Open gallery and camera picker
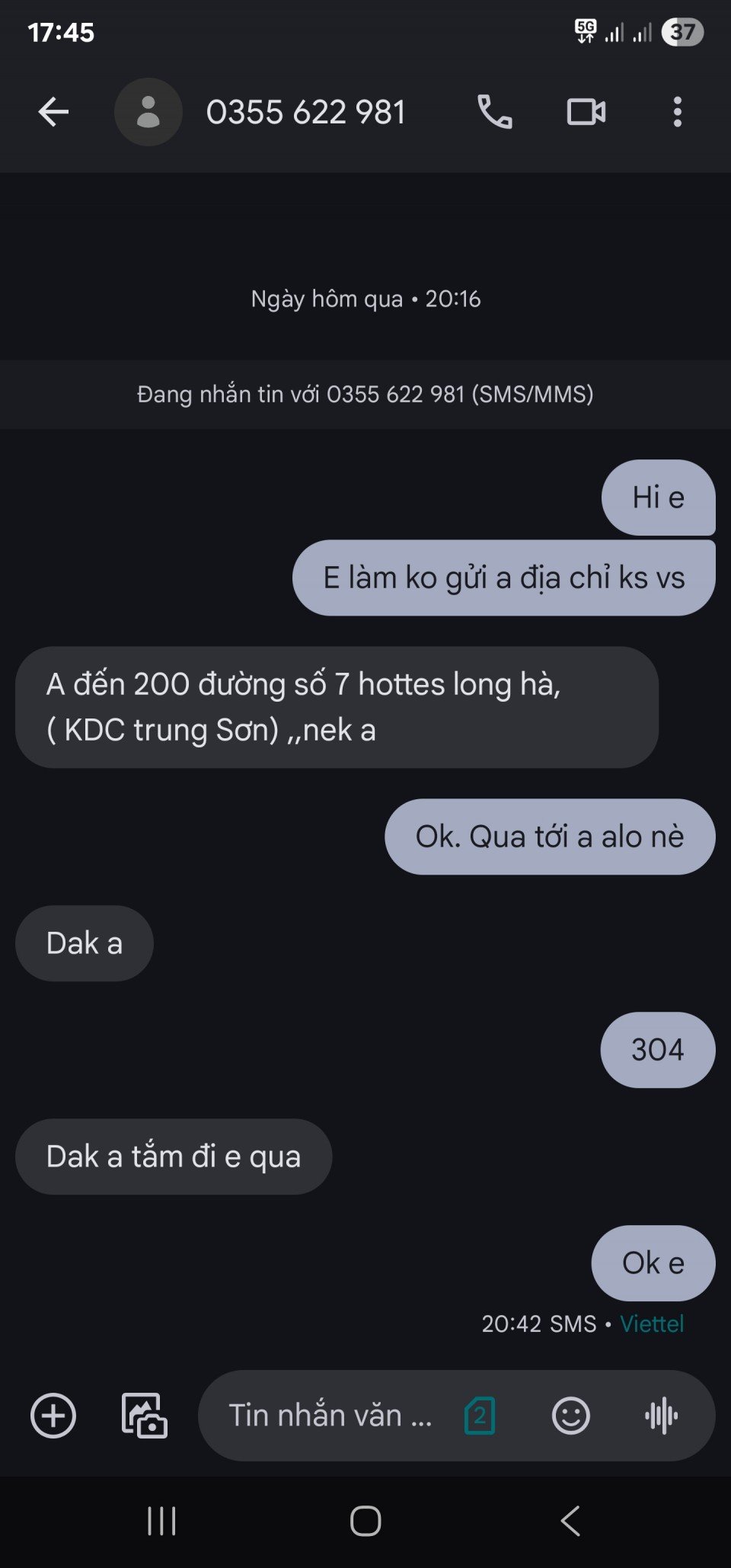731x1568 pixels. coord(145,1416)
